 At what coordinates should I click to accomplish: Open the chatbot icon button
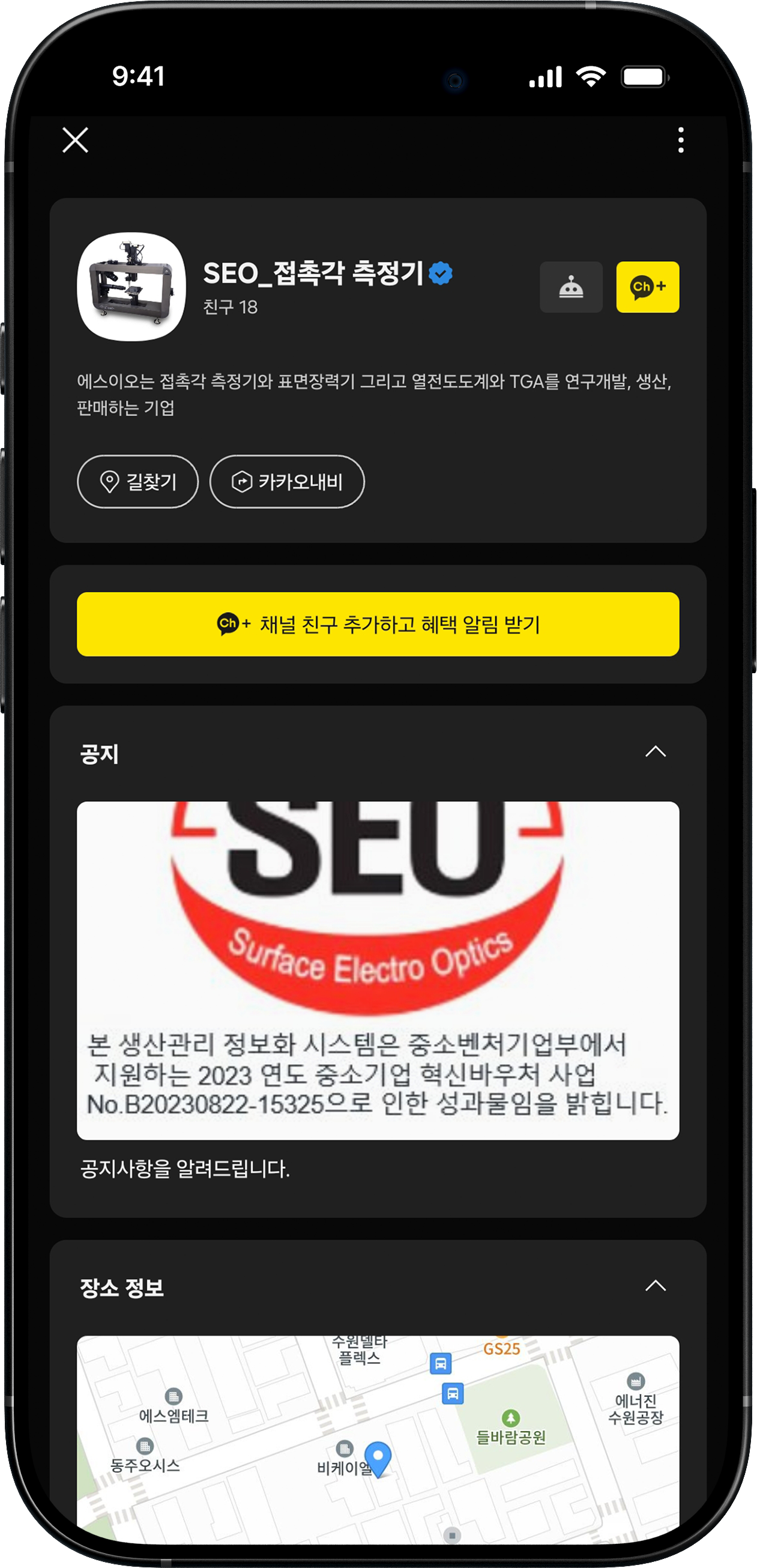tap(571, 287)
